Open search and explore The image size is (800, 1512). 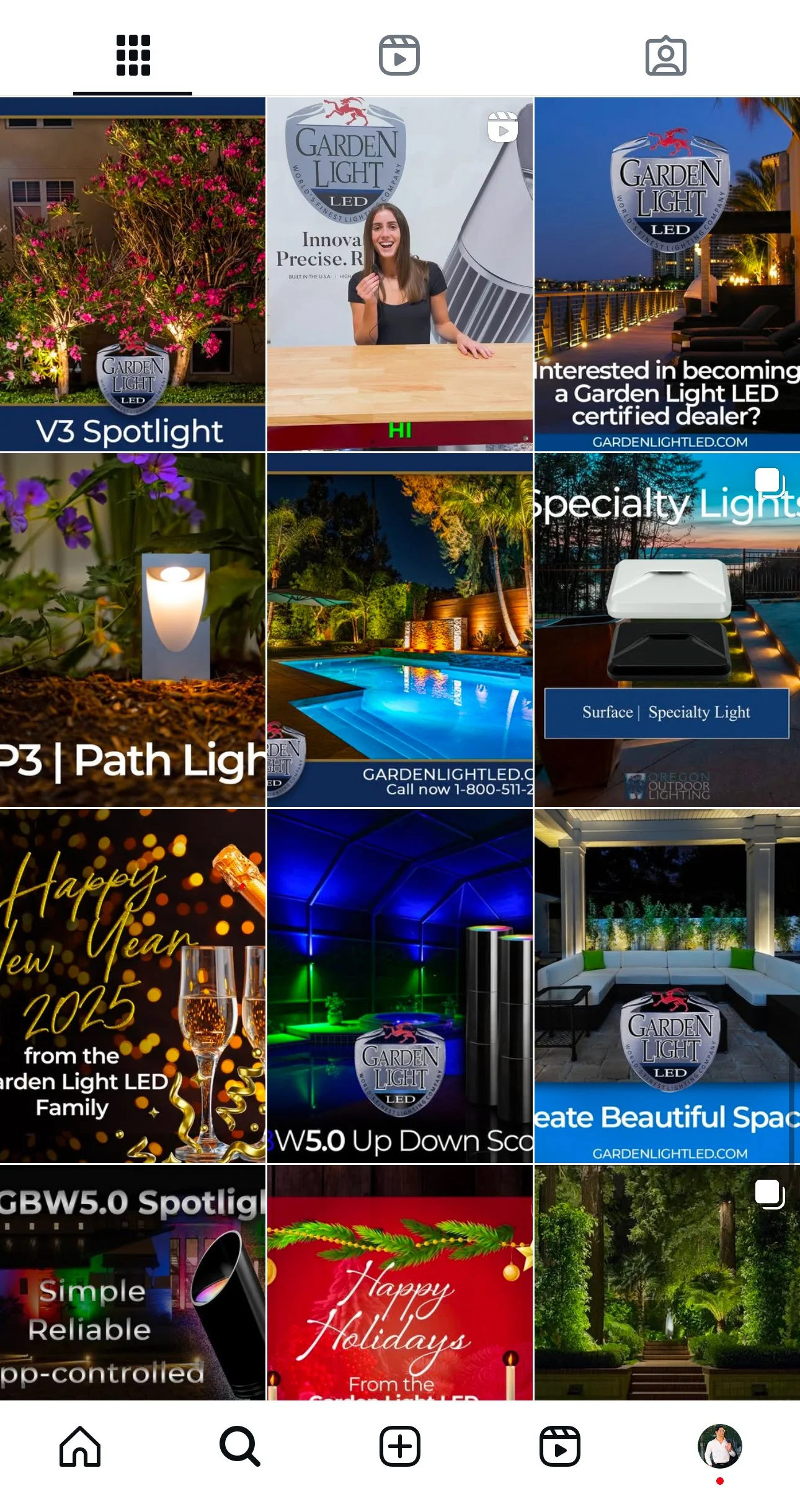tap(240, 1446)
